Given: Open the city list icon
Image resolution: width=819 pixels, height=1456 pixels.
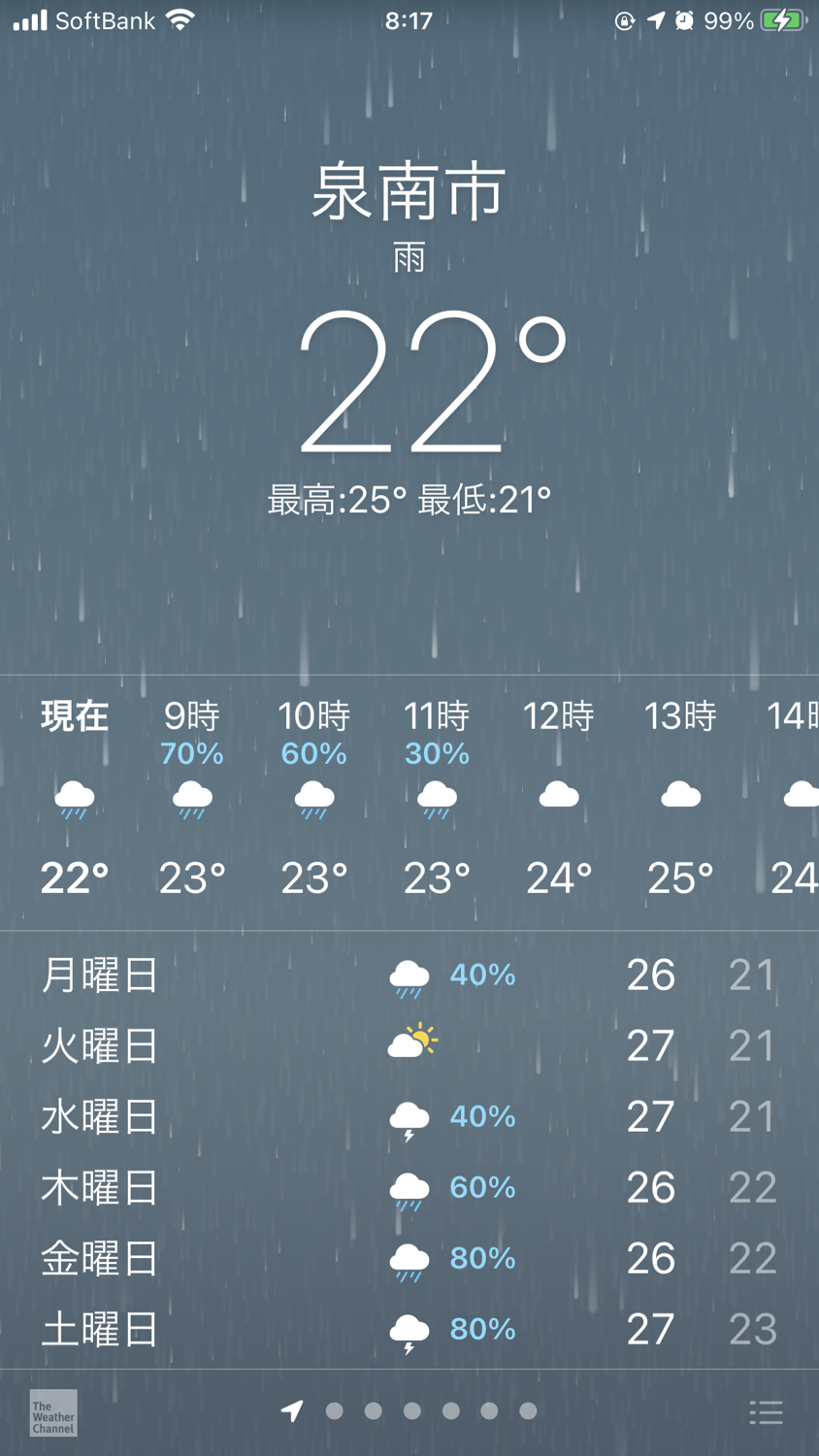Looking at the screenshot, I should click(766, 1412).
